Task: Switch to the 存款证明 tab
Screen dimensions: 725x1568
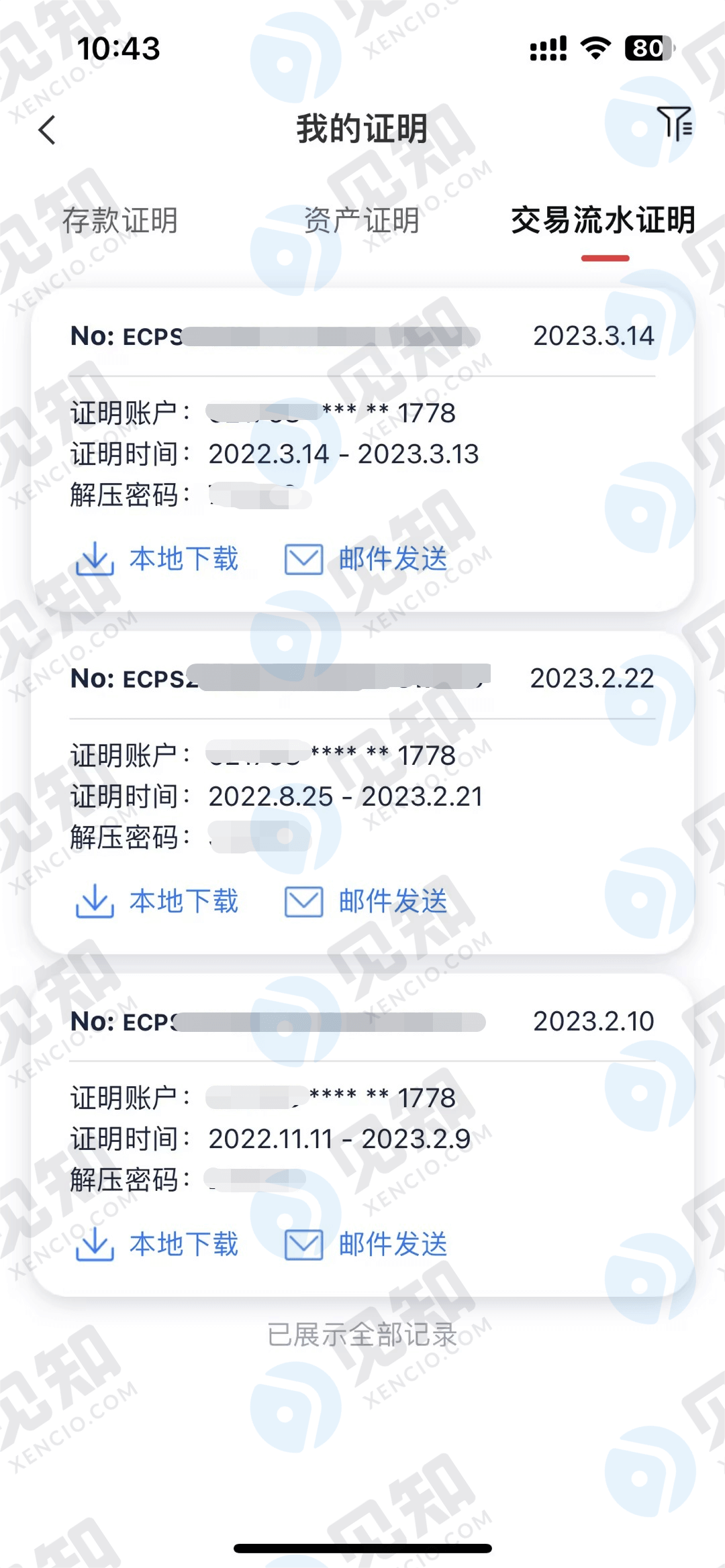Action: (120, 221)
